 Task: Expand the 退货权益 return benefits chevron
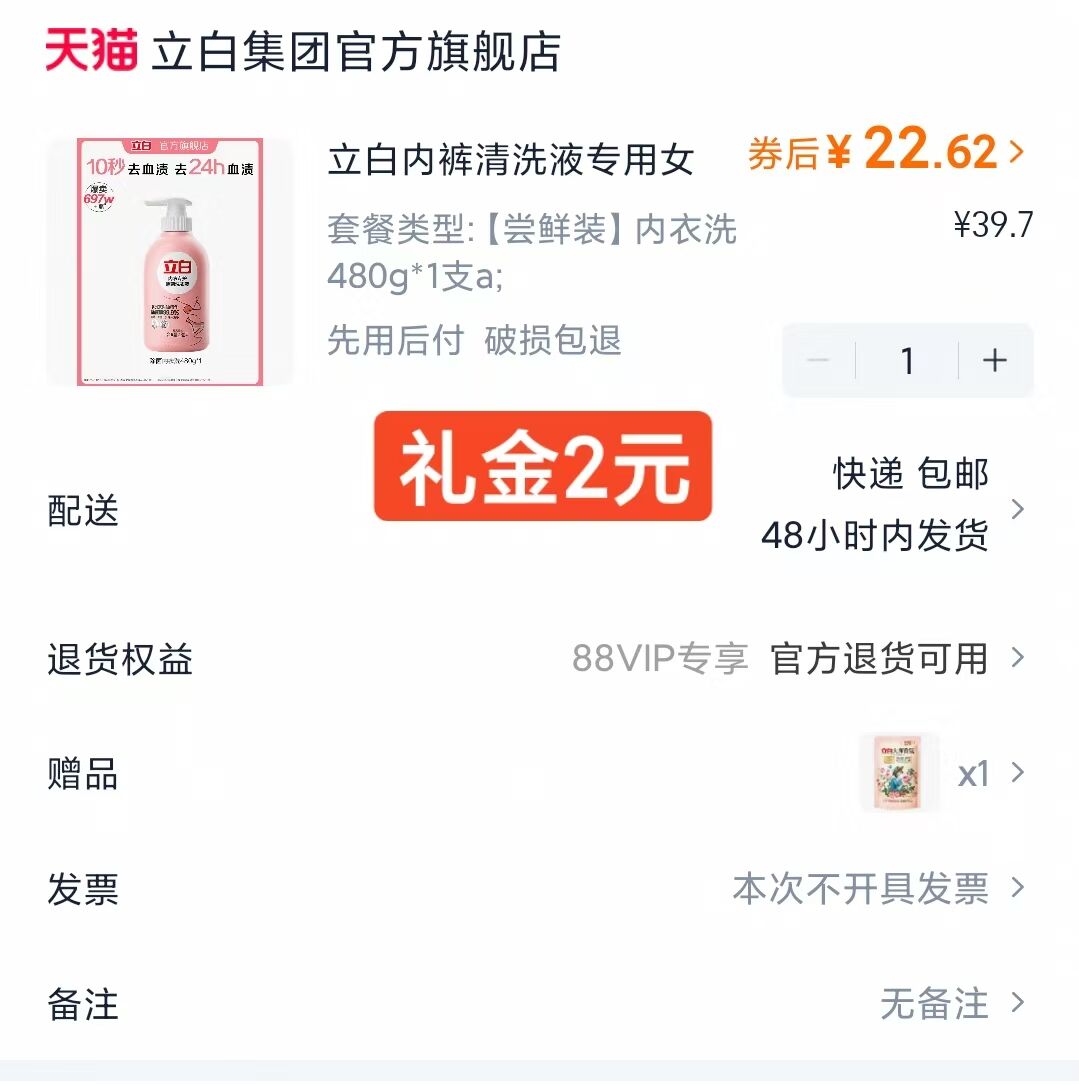(x=1019, y=660)
